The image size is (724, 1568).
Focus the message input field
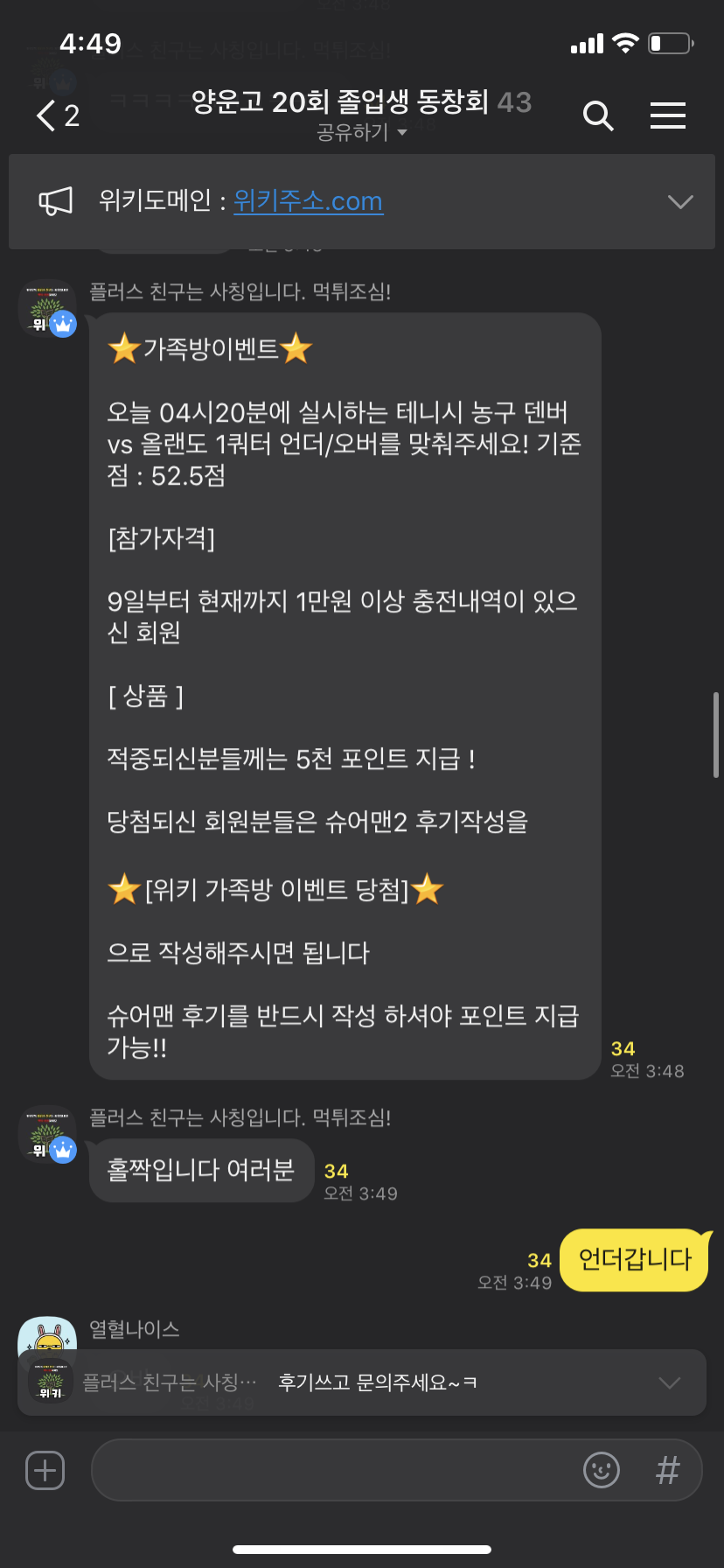pyautogui.click(x=332, y=1470)
